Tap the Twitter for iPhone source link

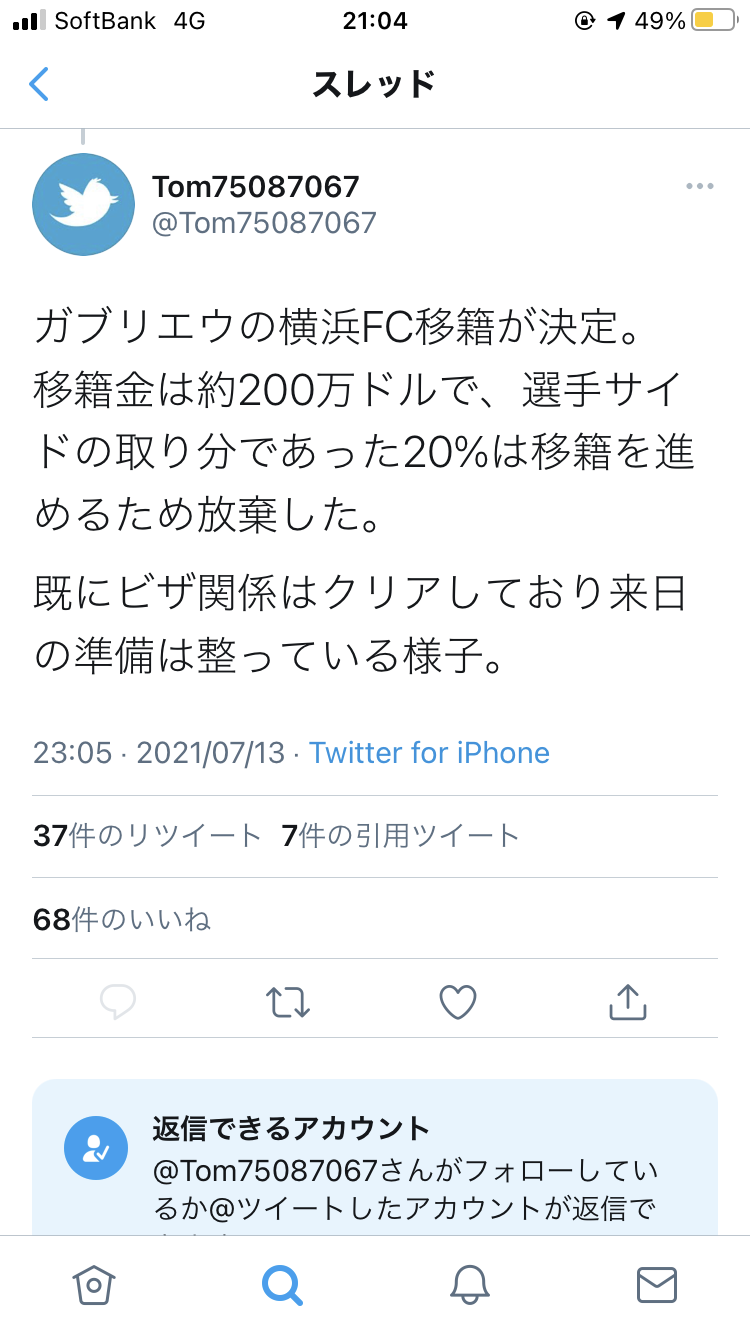coord(429,752)
